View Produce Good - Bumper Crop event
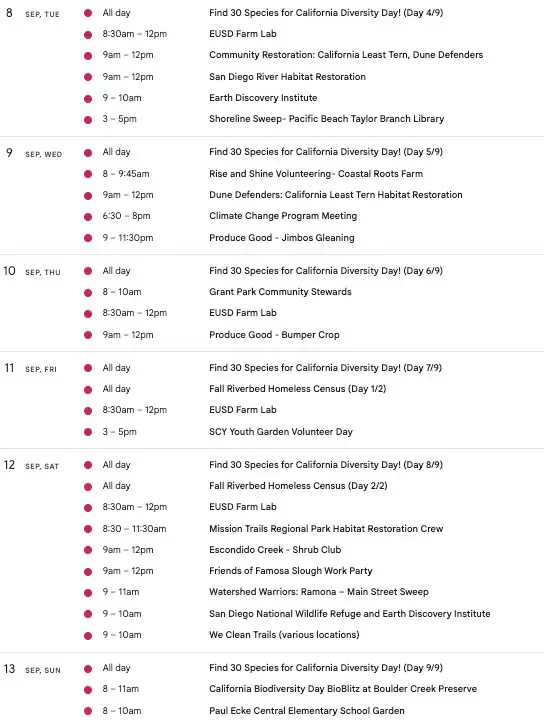The image size is (544, 725). click(274, 335)
